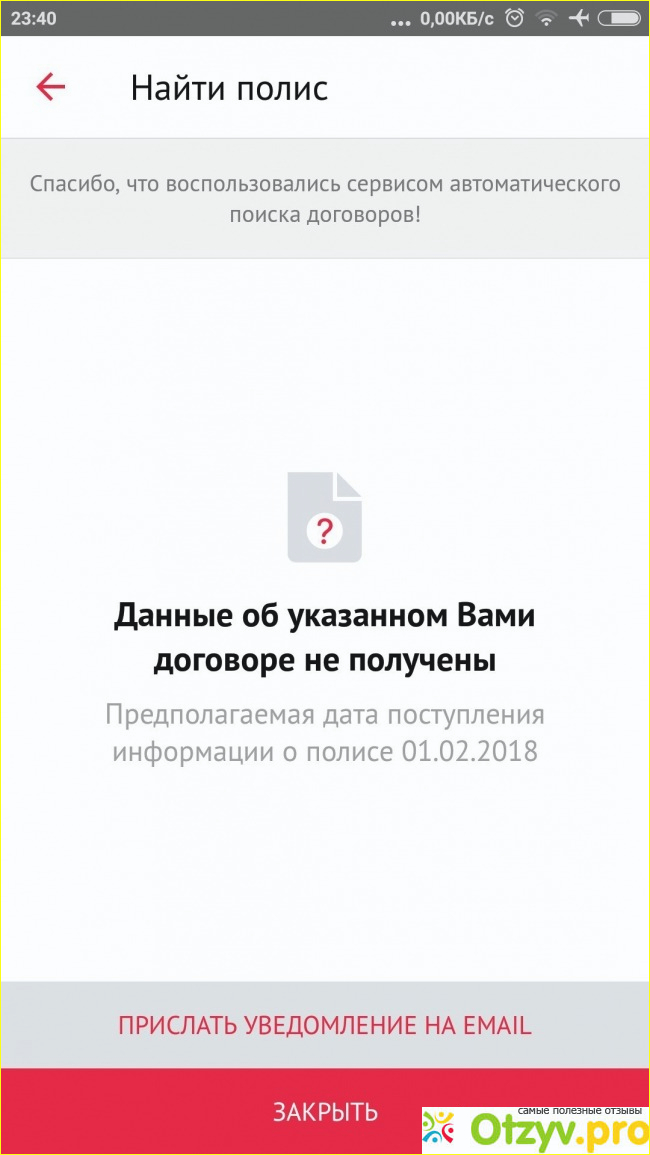
Task: Close the screen with ЗАКРЫТЬ
Action: tap(324, 1111)
